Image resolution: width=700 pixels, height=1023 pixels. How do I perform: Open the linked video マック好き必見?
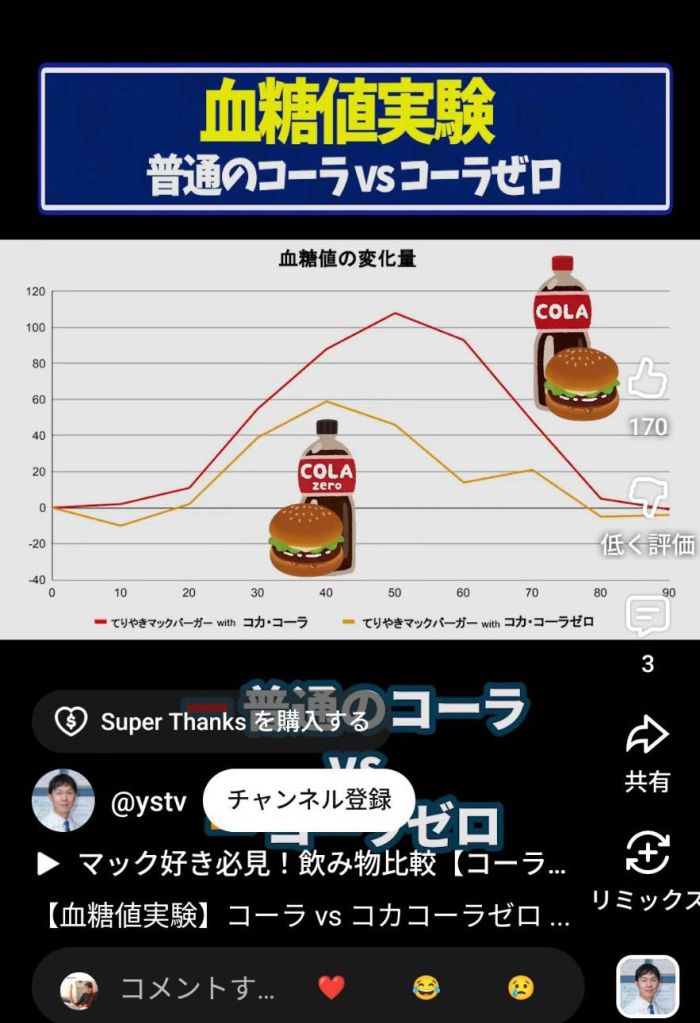pyautogui.click(x=302, y=864)
